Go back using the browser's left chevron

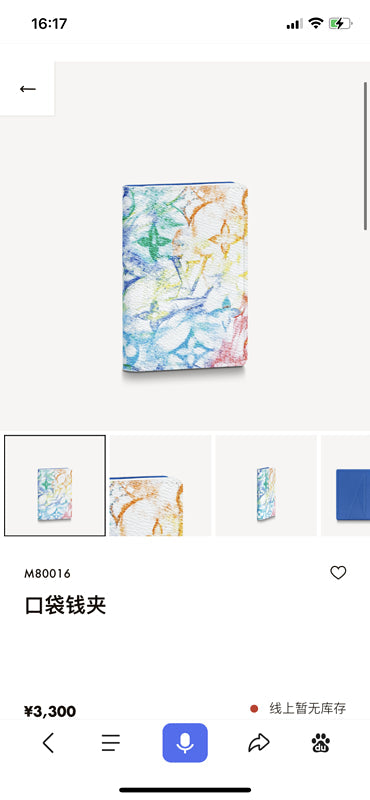(x=48, y=743)
